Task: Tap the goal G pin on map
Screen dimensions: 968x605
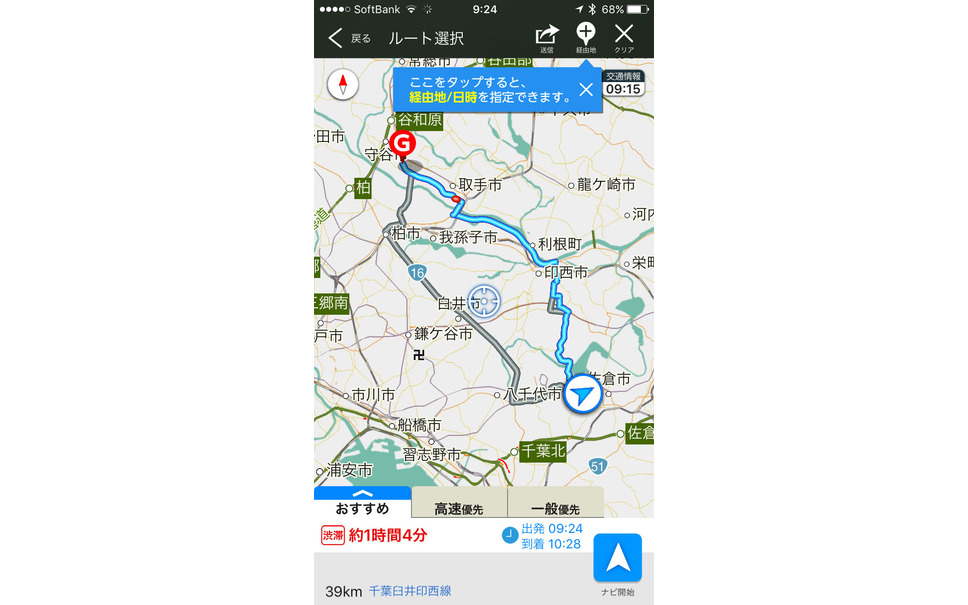Action: pos(402,146)
